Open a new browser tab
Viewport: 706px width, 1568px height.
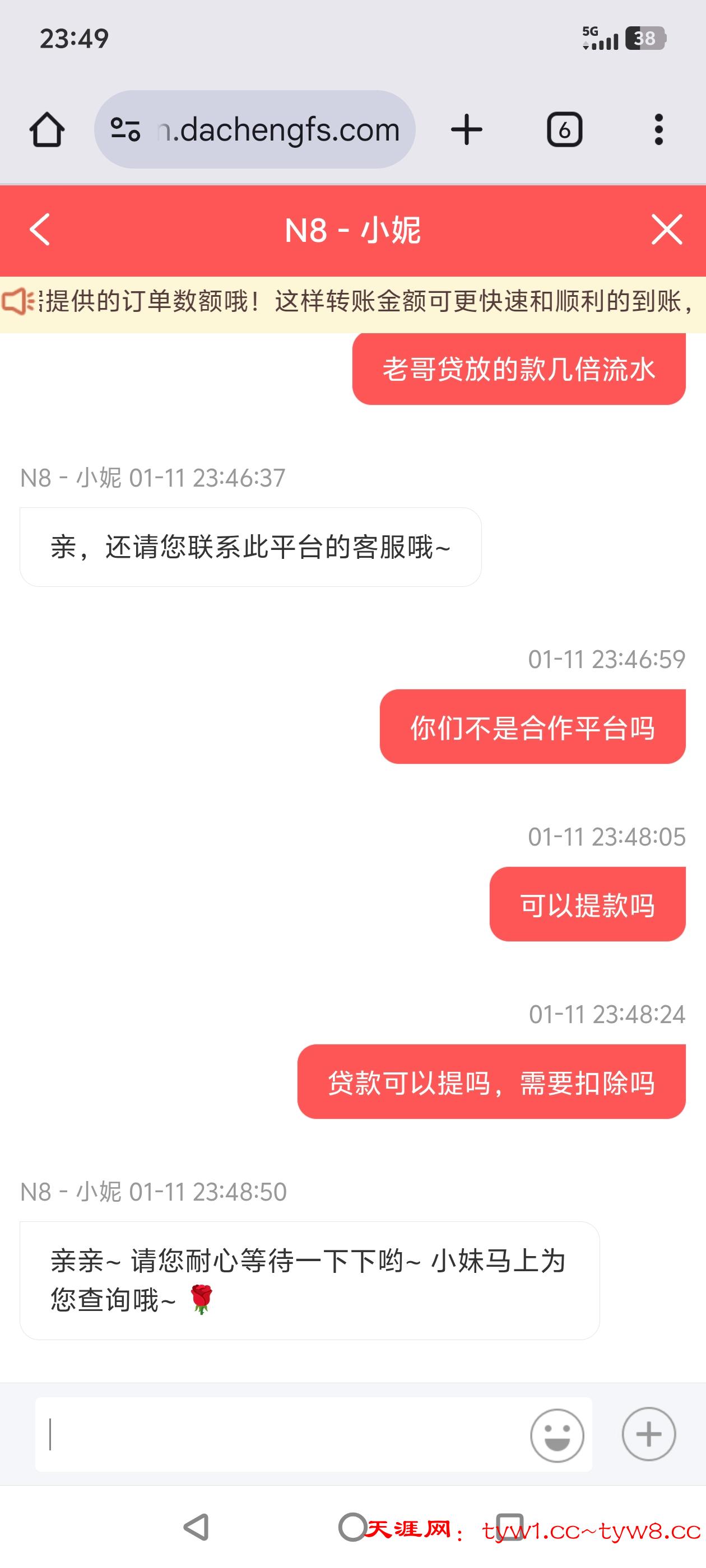click(467, 130)
